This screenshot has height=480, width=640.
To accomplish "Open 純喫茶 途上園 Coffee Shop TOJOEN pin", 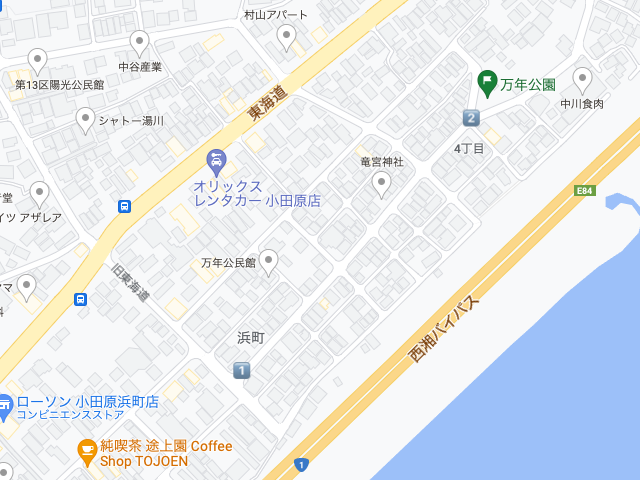I will 88,451.
